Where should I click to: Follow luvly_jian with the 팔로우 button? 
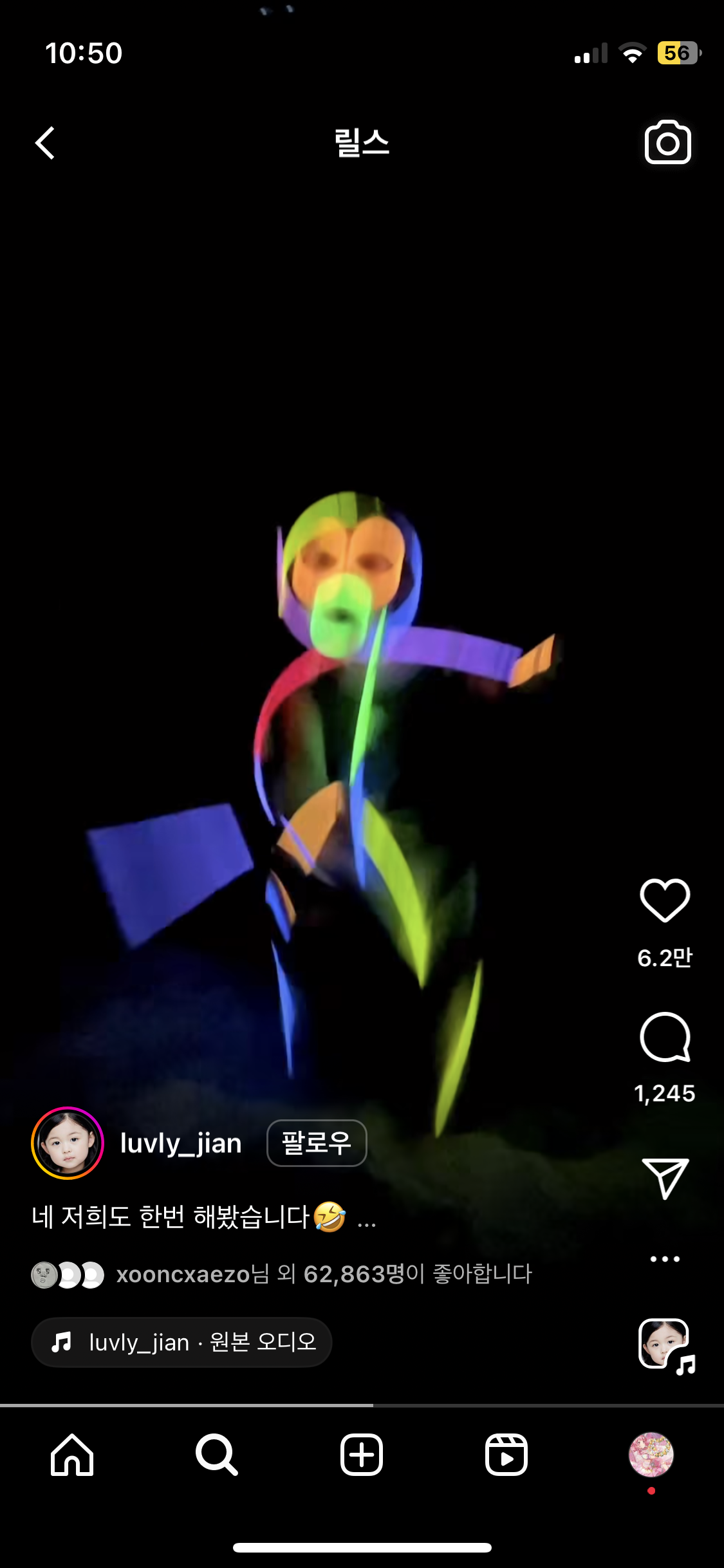(317, 1143)
